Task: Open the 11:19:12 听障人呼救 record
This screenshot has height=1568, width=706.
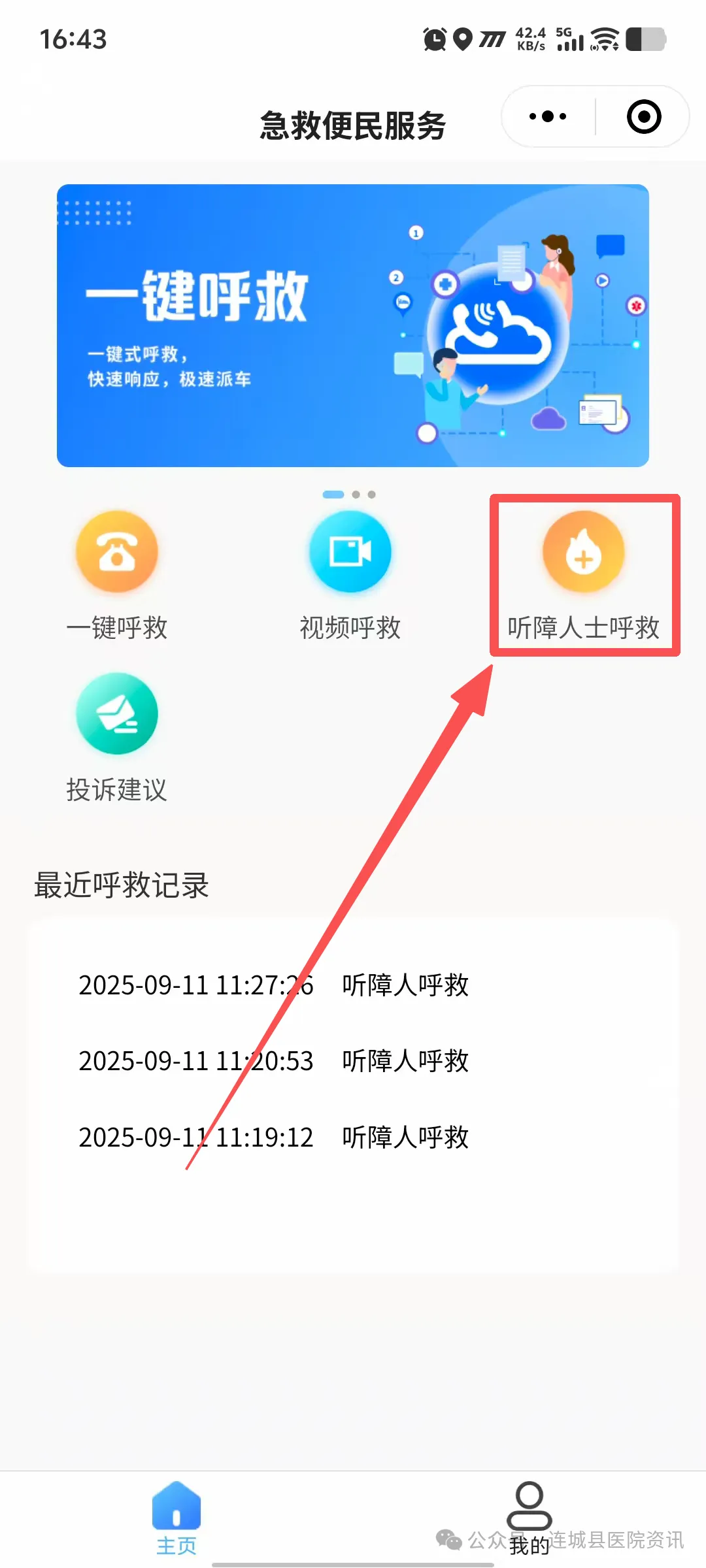Action: pos(275,1137)
